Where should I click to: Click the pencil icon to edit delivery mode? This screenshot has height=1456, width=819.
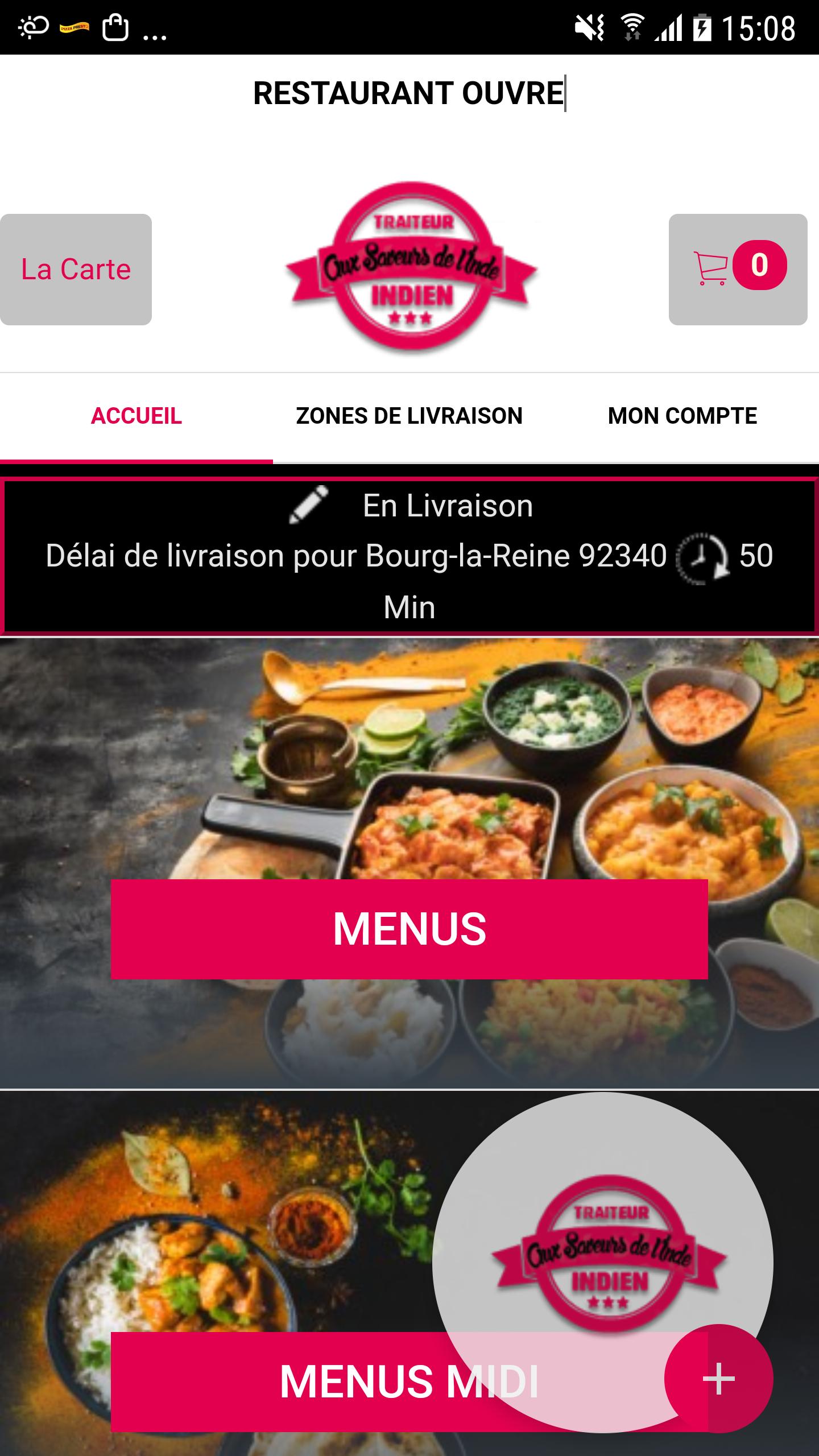(308, 505)
